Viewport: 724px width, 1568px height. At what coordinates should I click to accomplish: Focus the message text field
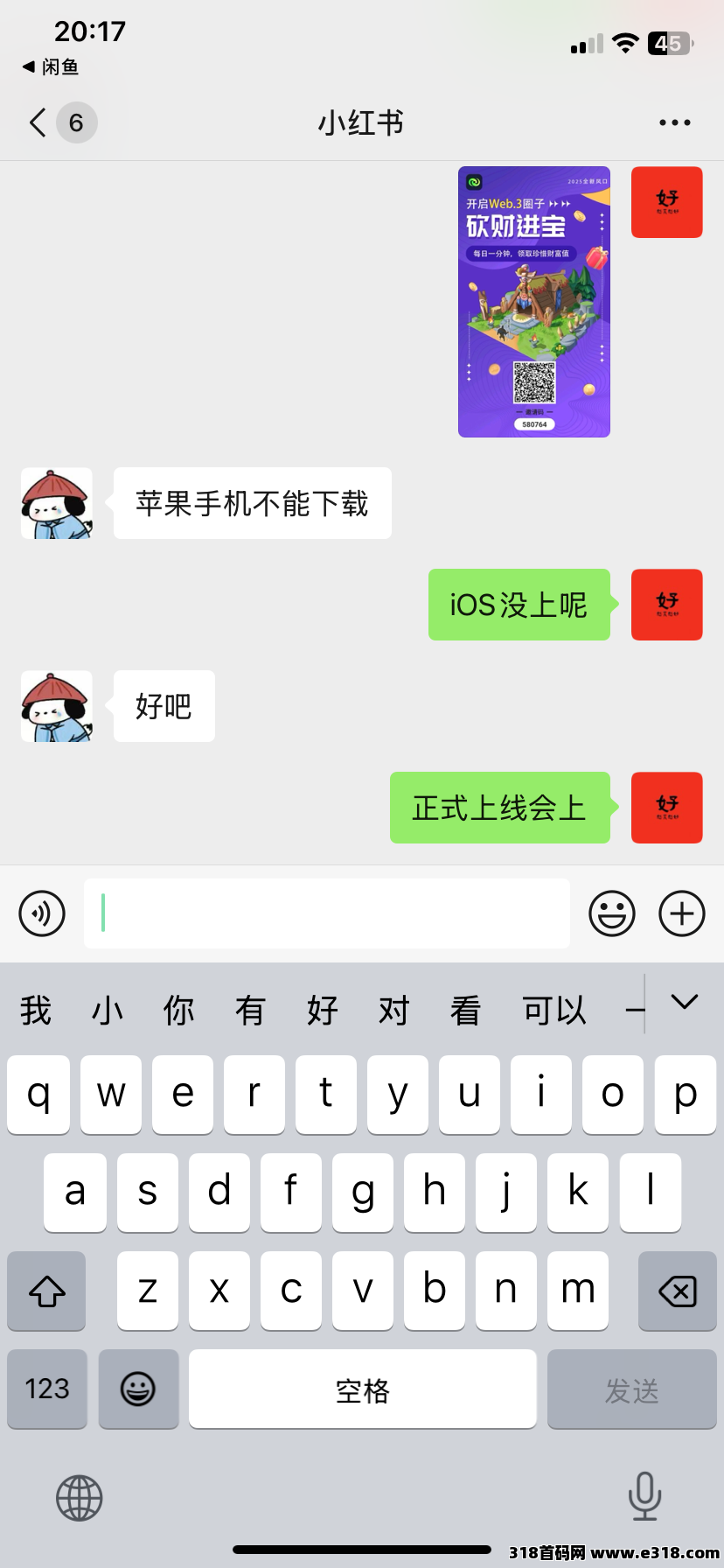(x=327, y=913)
